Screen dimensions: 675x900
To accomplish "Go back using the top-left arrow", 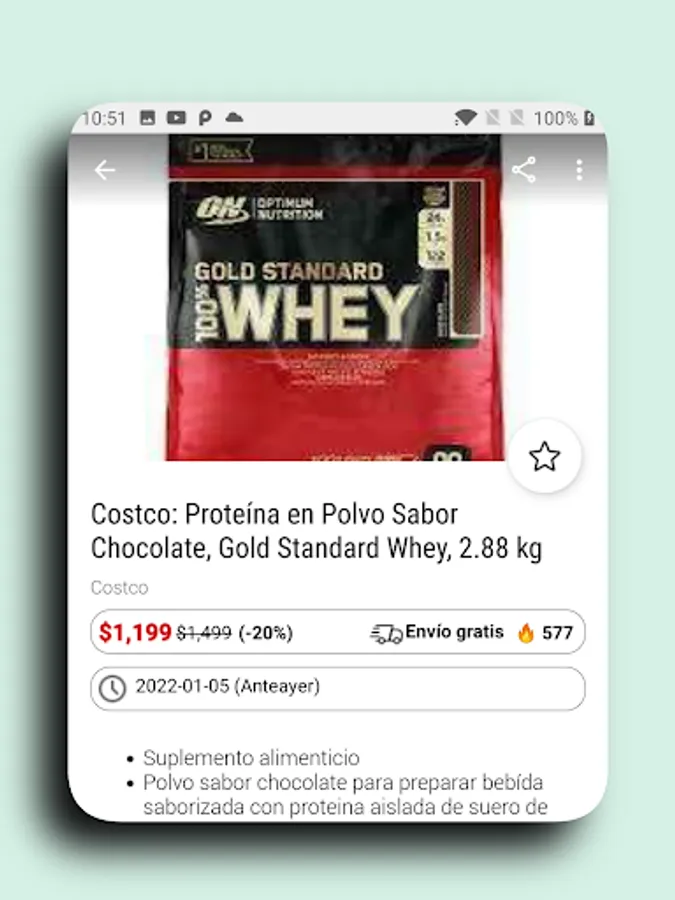I will coord(105,170).
